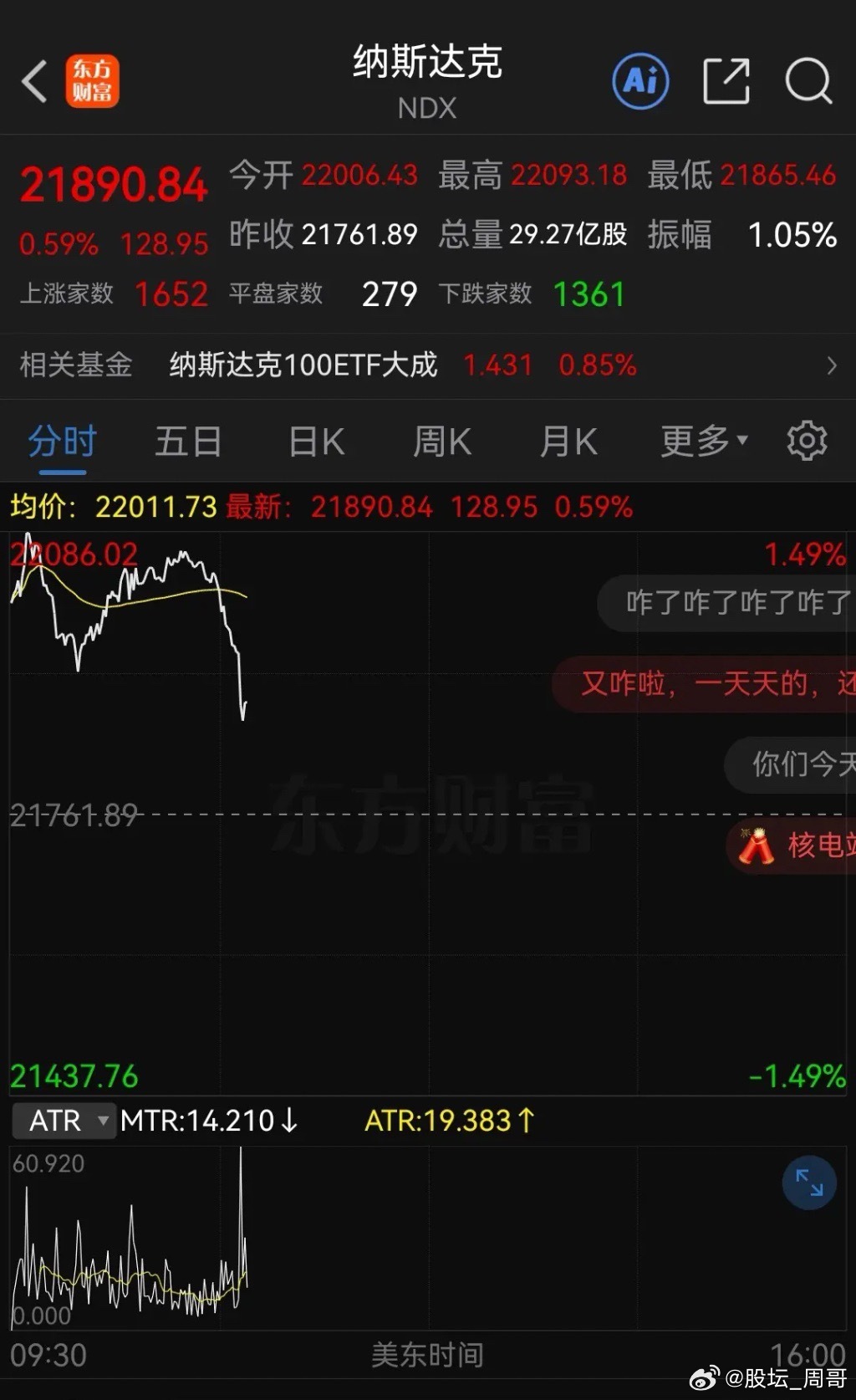The width and height of the screenshot is (856, 1400).
Task: Select the 五日 five-day view
Action: coord(188,441)
